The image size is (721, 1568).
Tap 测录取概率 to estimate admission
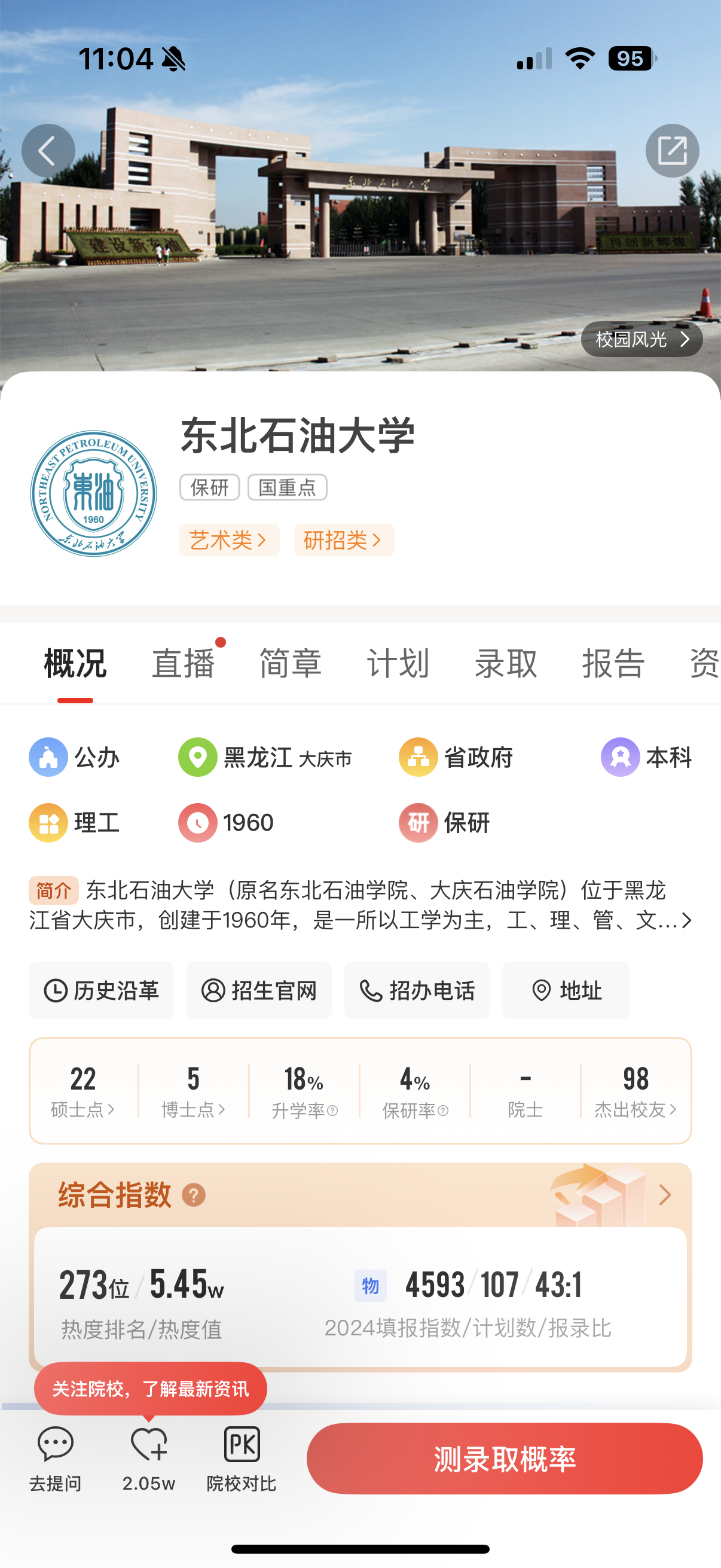click(x=505, y=1458)
